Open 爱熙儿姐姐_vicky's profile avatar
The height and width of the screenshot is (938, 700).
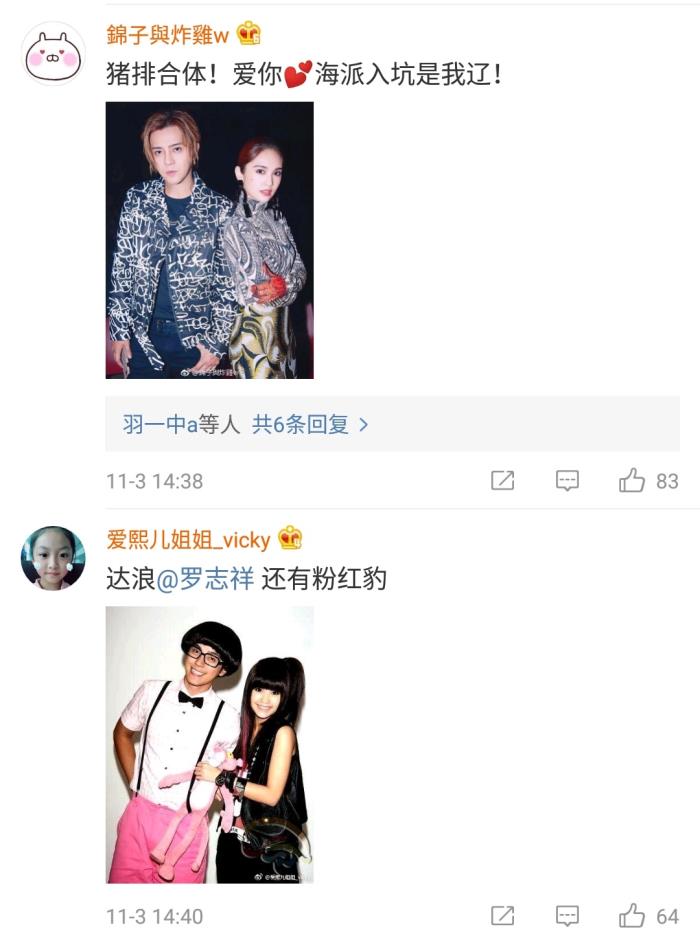[x=53, y=558]
